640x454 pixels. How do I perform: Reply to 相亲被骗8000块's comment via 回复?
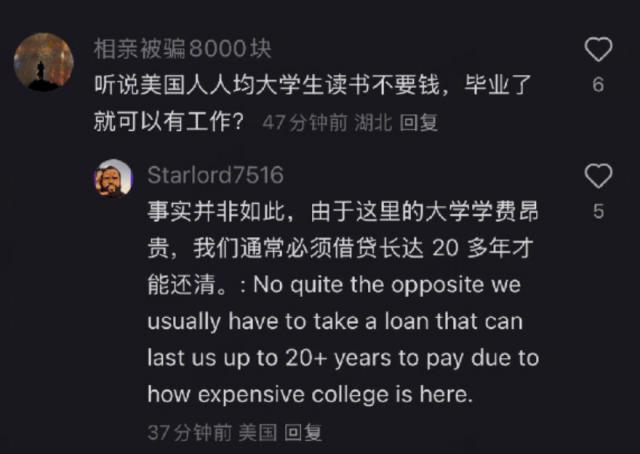click(x=418, y=123)
